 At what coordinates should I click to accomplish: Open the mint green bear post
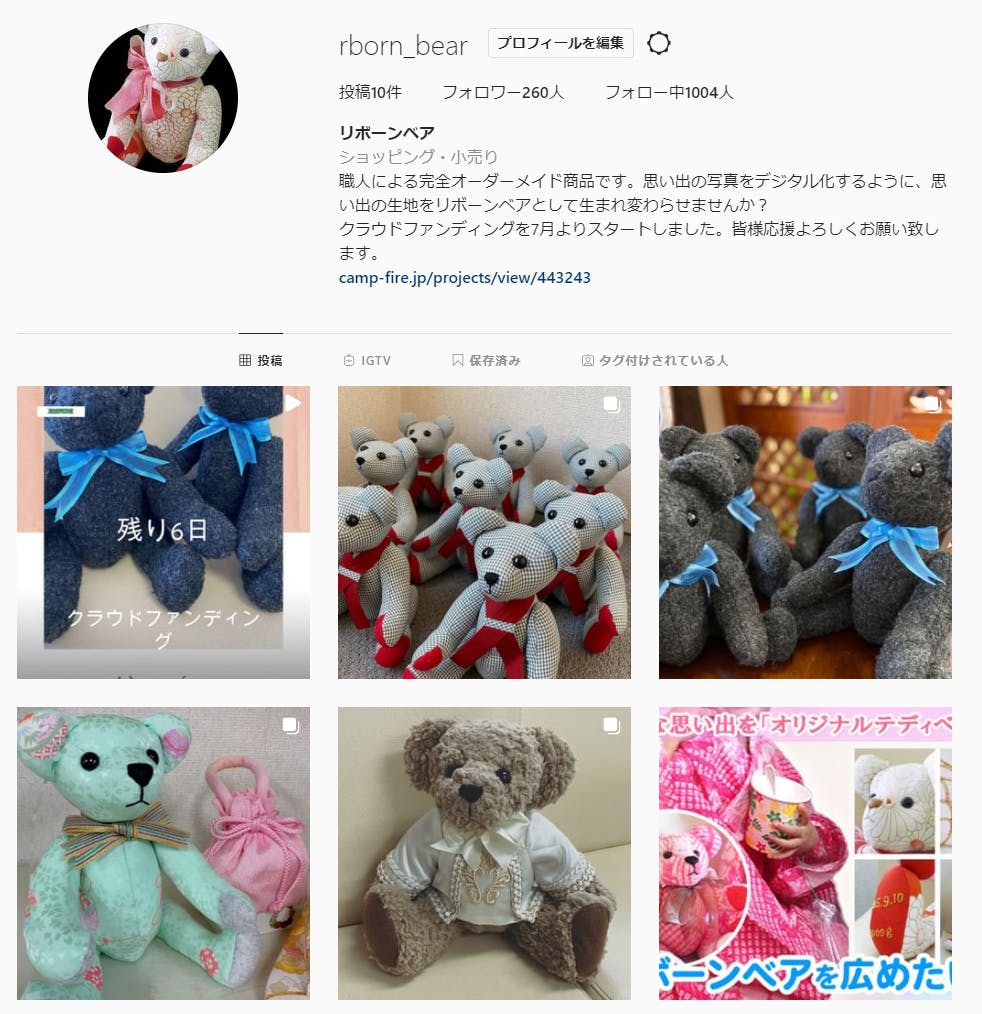pyautogui.click(x=163, y=853)
